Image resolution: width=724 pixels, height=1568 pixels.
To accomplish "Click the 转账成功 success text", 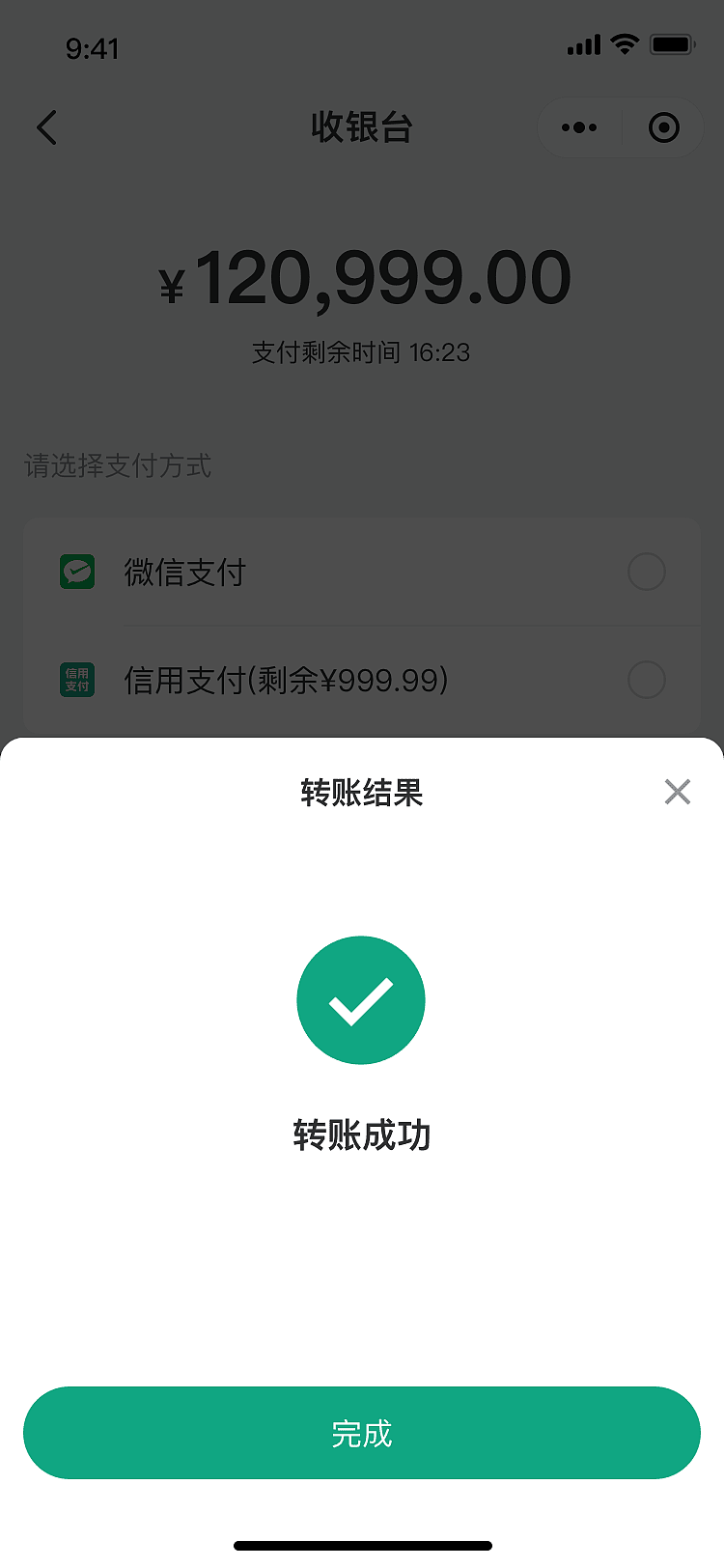I will pyautogui.click(x=361, y=1135).
